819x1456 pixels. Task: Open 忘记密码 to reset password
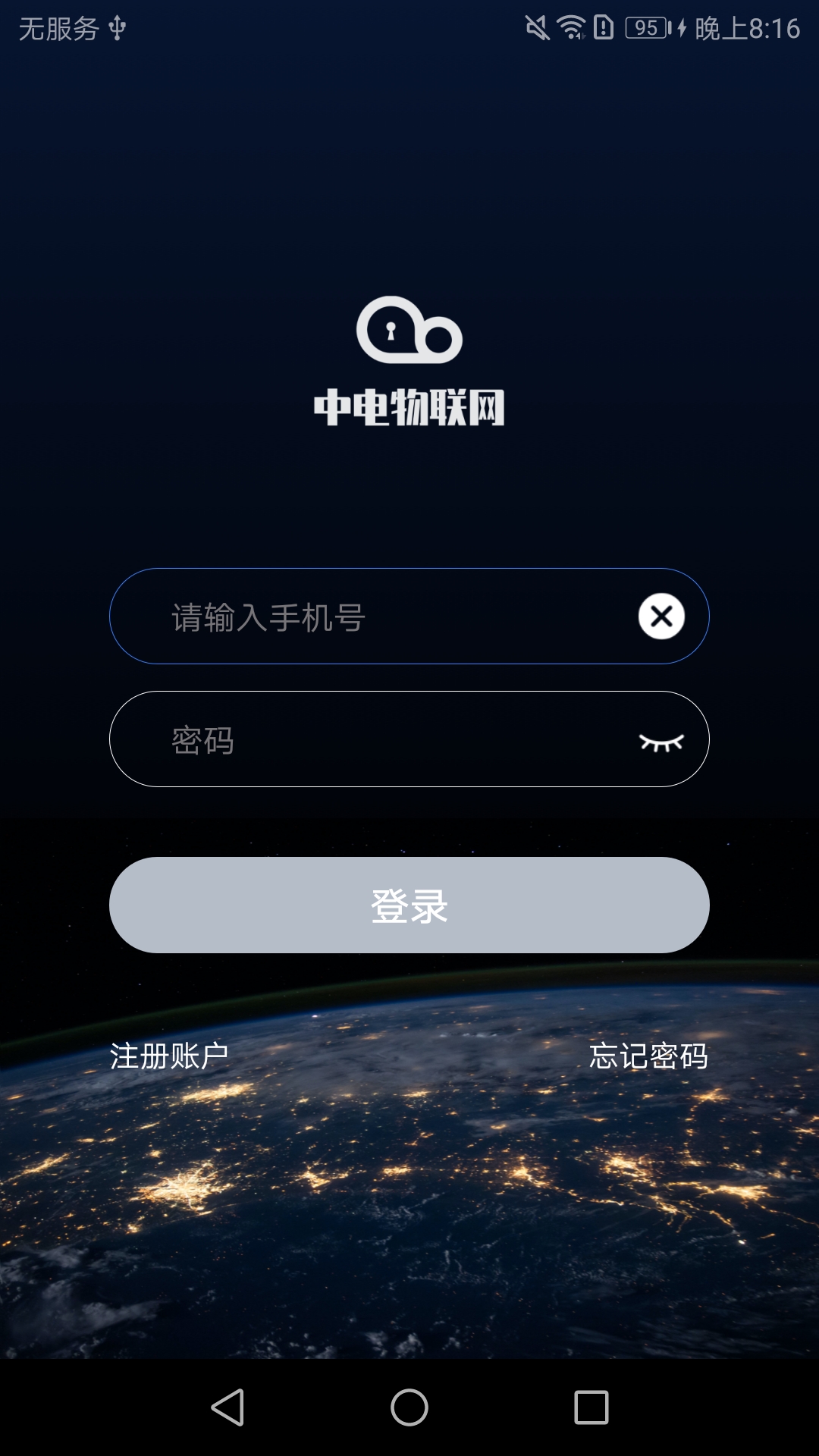point(648,1056)
